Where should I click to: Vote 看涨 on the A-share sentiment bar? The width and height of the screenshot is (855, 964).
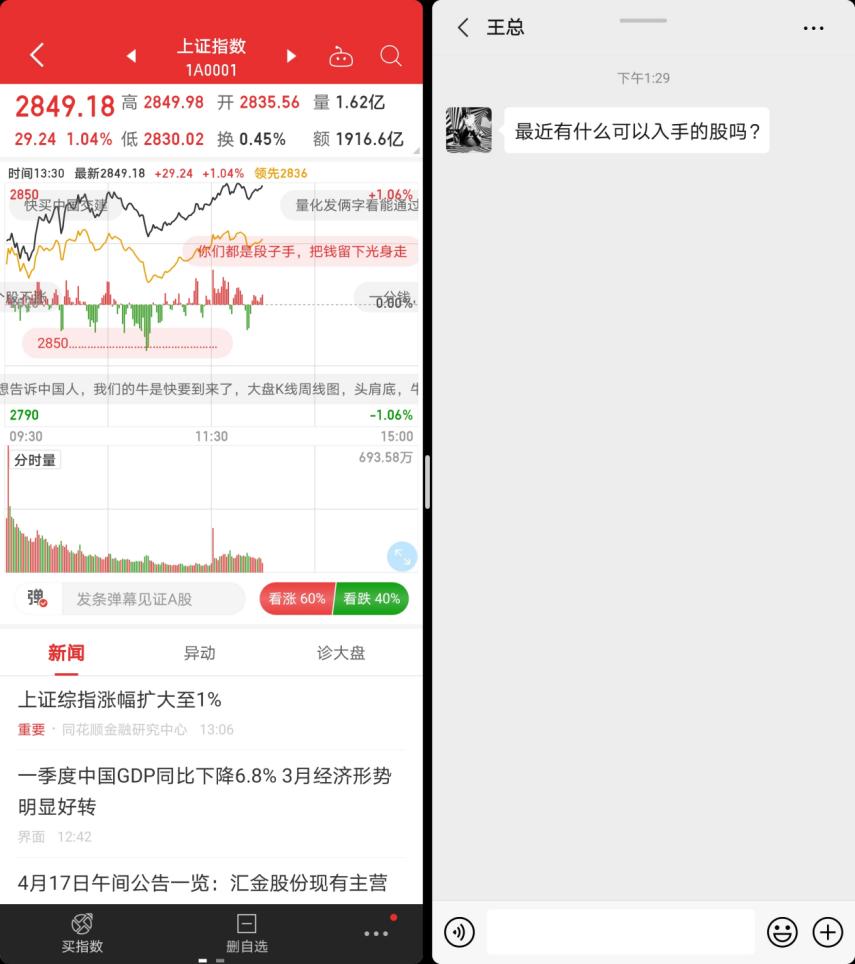tap(297, 598)
